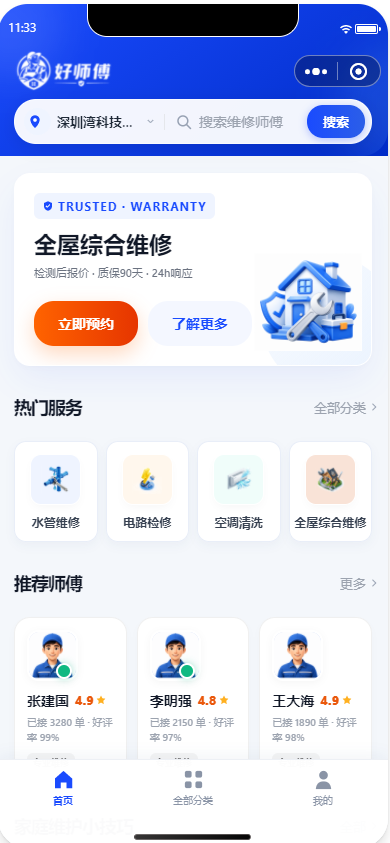
Task: Close the mini program via circle icon
Action: coord(358,72)
